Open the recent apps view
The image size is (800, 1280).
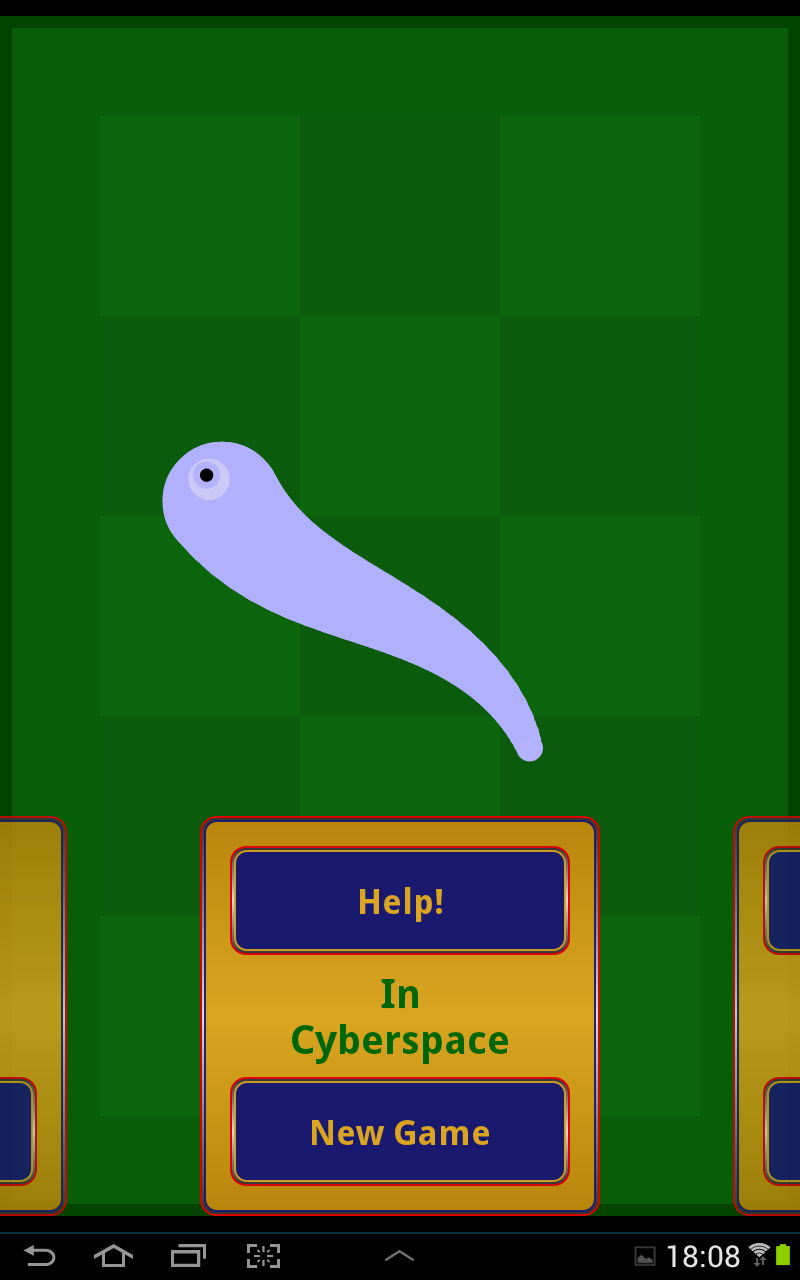[x=188, y=1255]
